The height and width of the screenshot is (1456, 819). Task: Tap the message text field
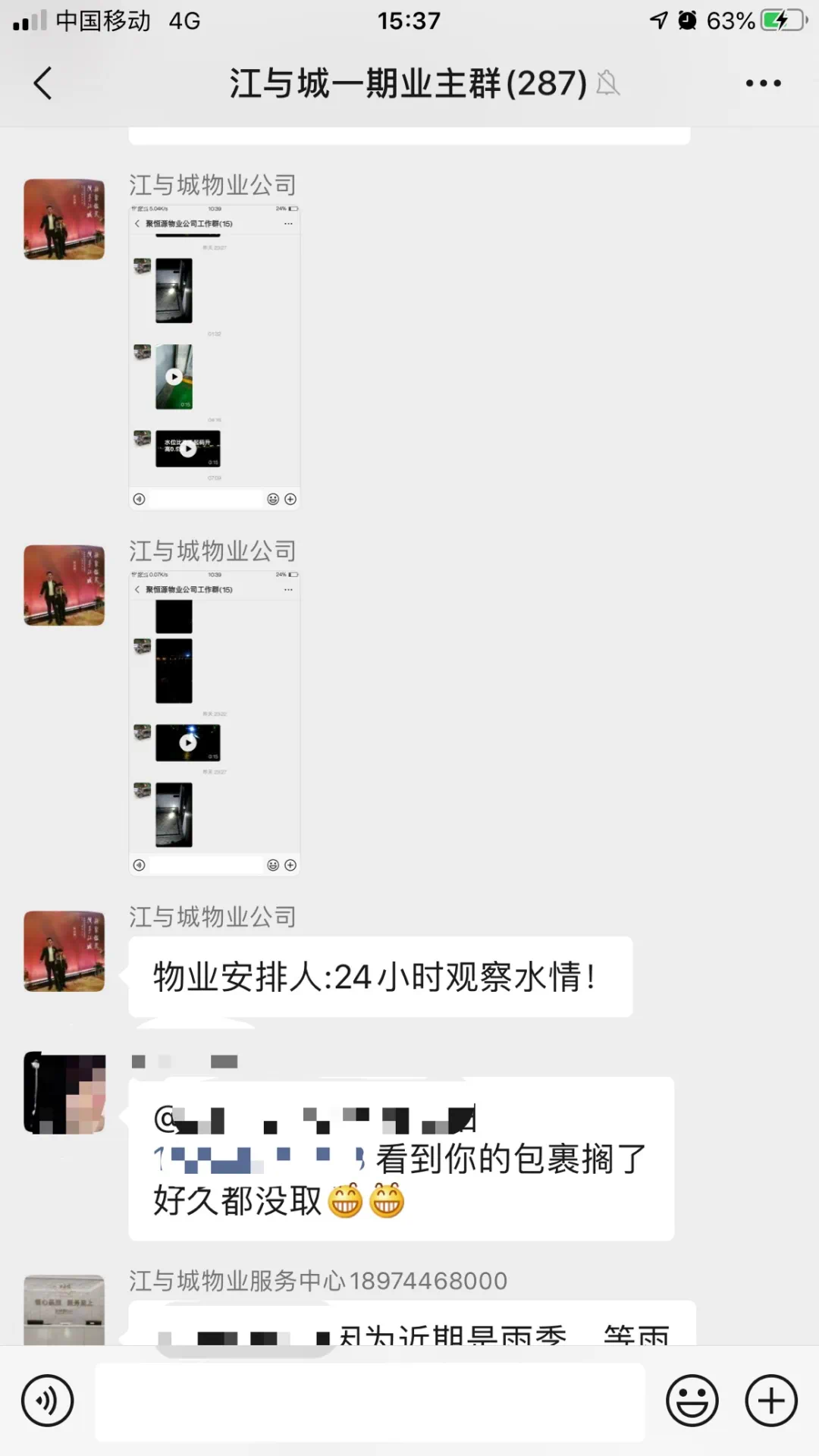369,1402
